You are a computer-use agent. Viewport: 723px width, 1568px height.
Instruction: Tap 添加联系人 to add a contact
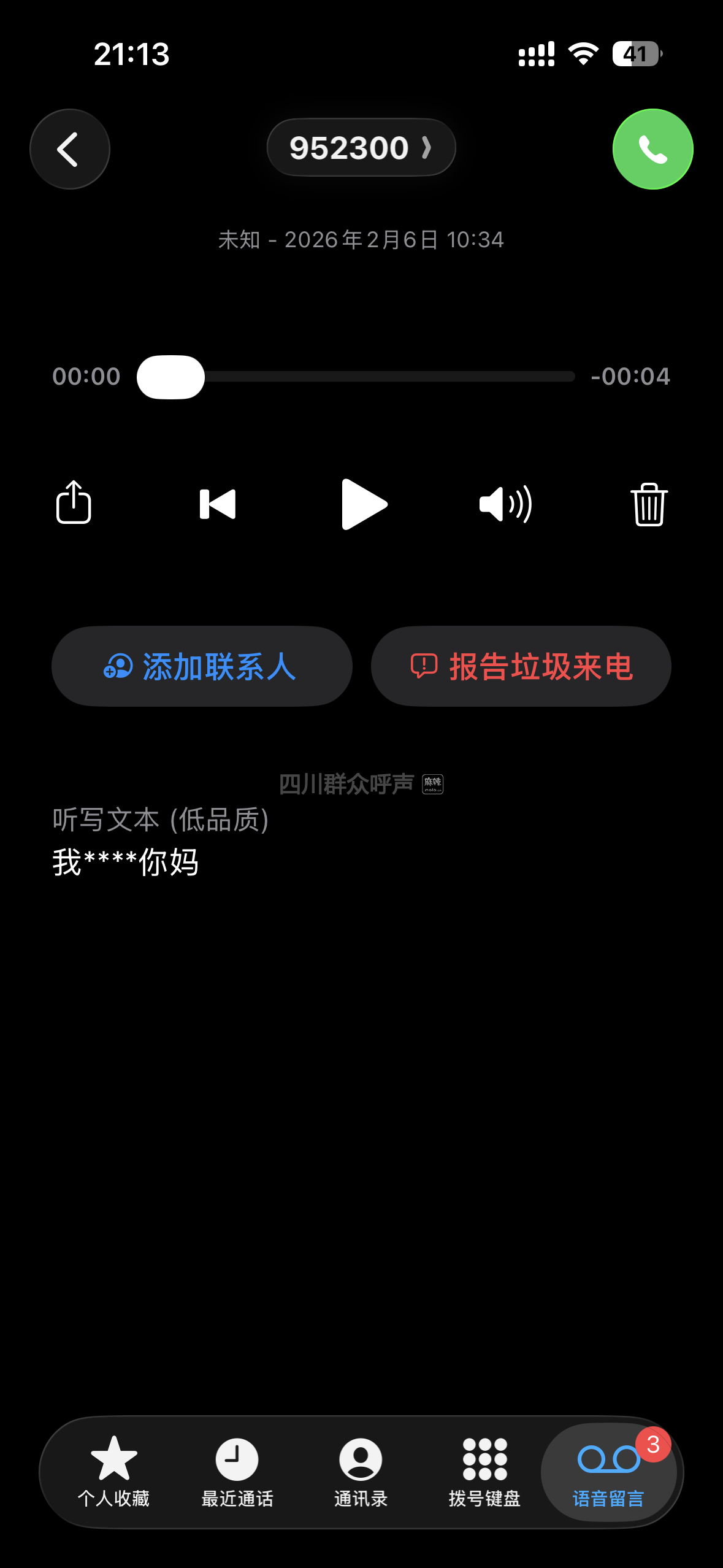pyautogui.click(x=202, y=666)
